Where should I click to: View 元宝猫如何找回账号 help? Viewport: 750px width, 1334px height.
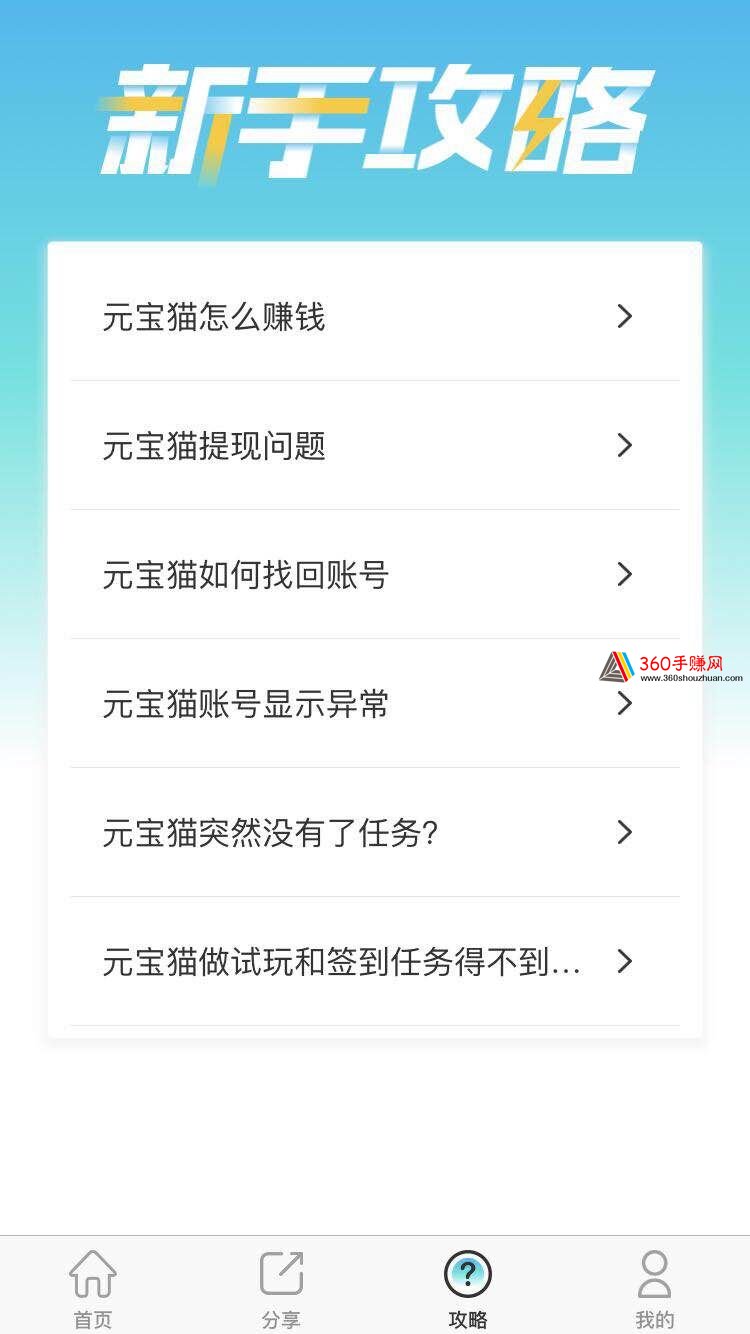pyautogui.click(x=375, y=575)
